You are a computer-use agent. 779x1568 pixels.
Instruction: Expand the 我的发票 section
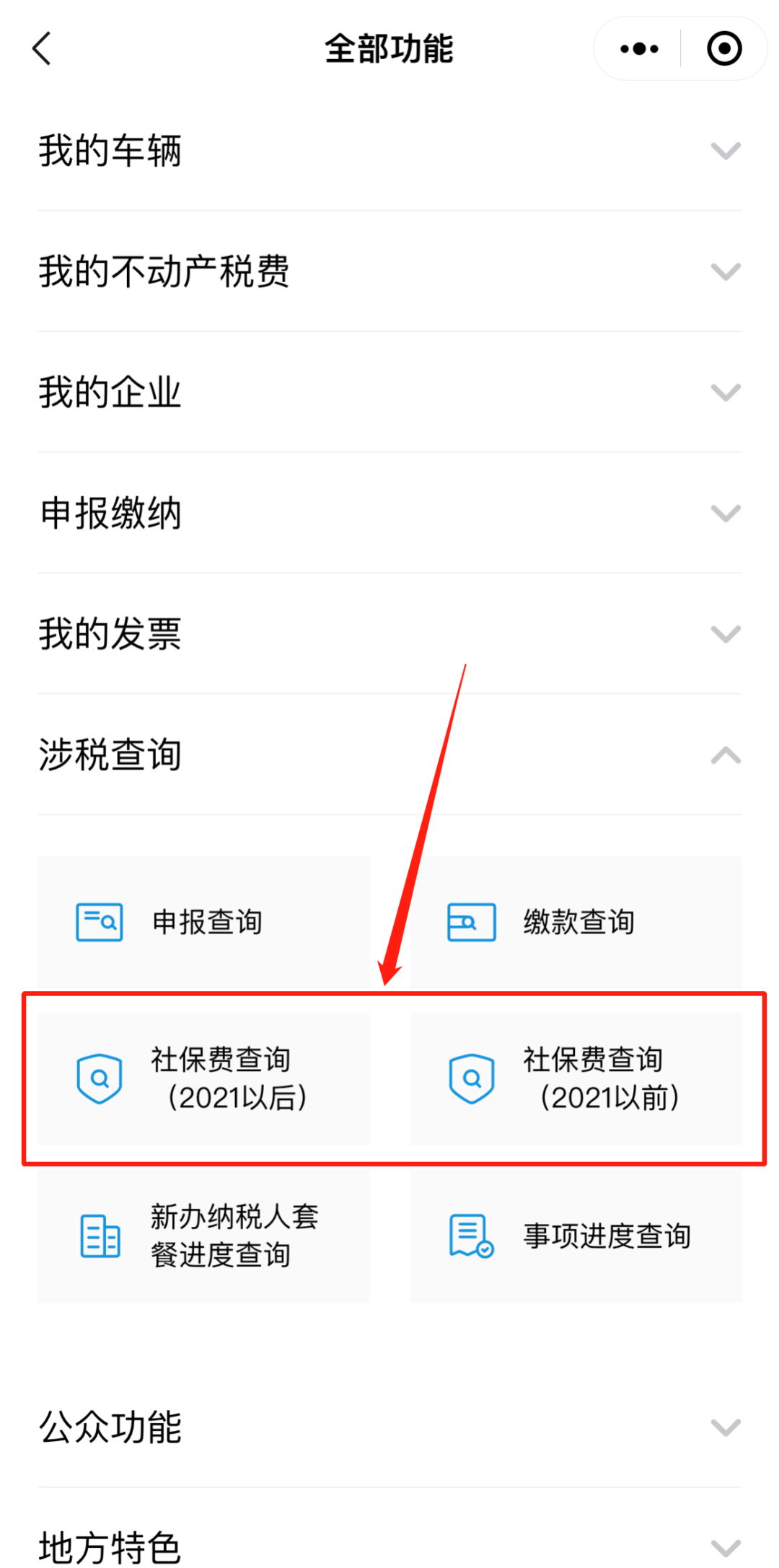[389, 634]
